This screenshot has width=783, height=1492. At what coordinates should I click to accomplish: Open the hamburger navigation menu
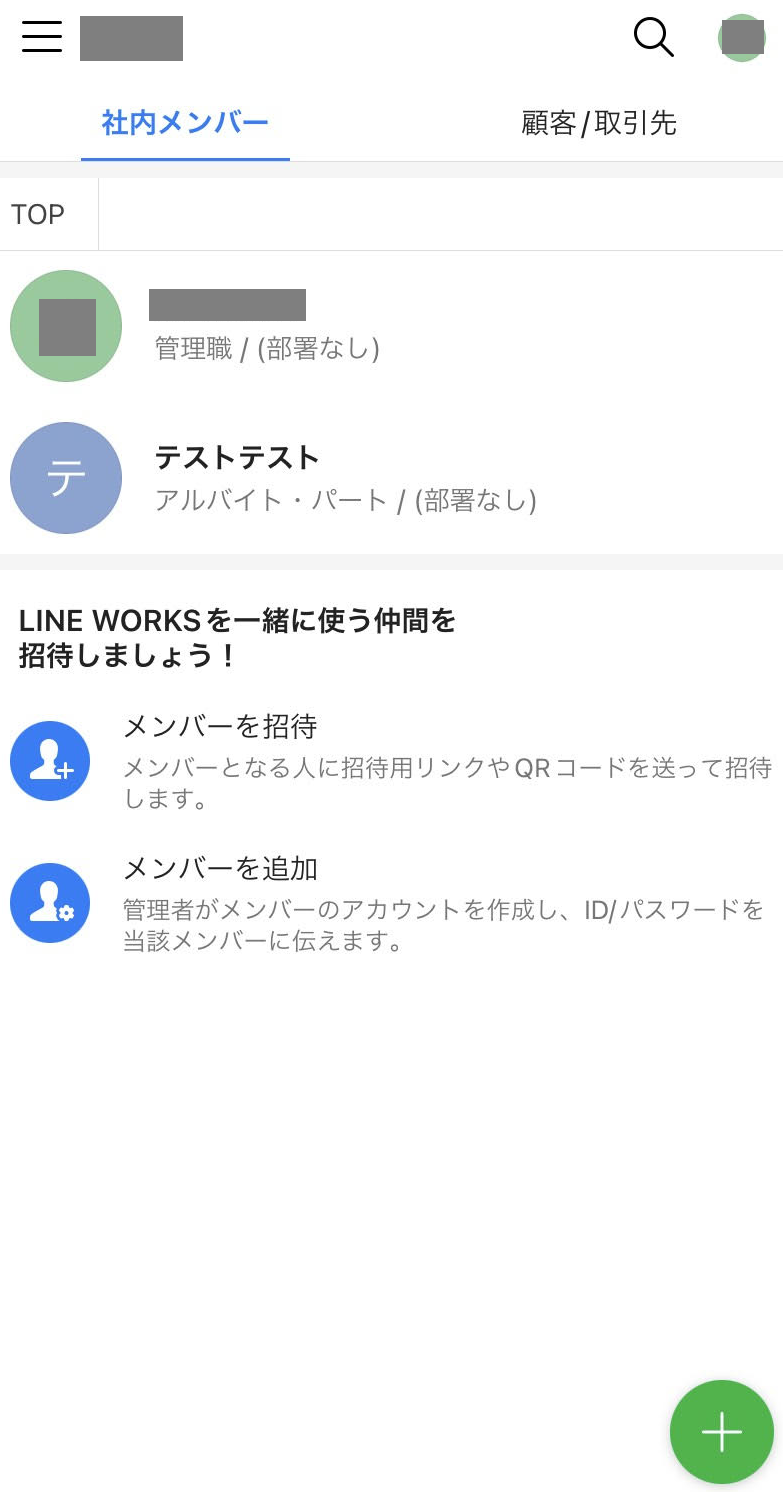tap(41, 37)
